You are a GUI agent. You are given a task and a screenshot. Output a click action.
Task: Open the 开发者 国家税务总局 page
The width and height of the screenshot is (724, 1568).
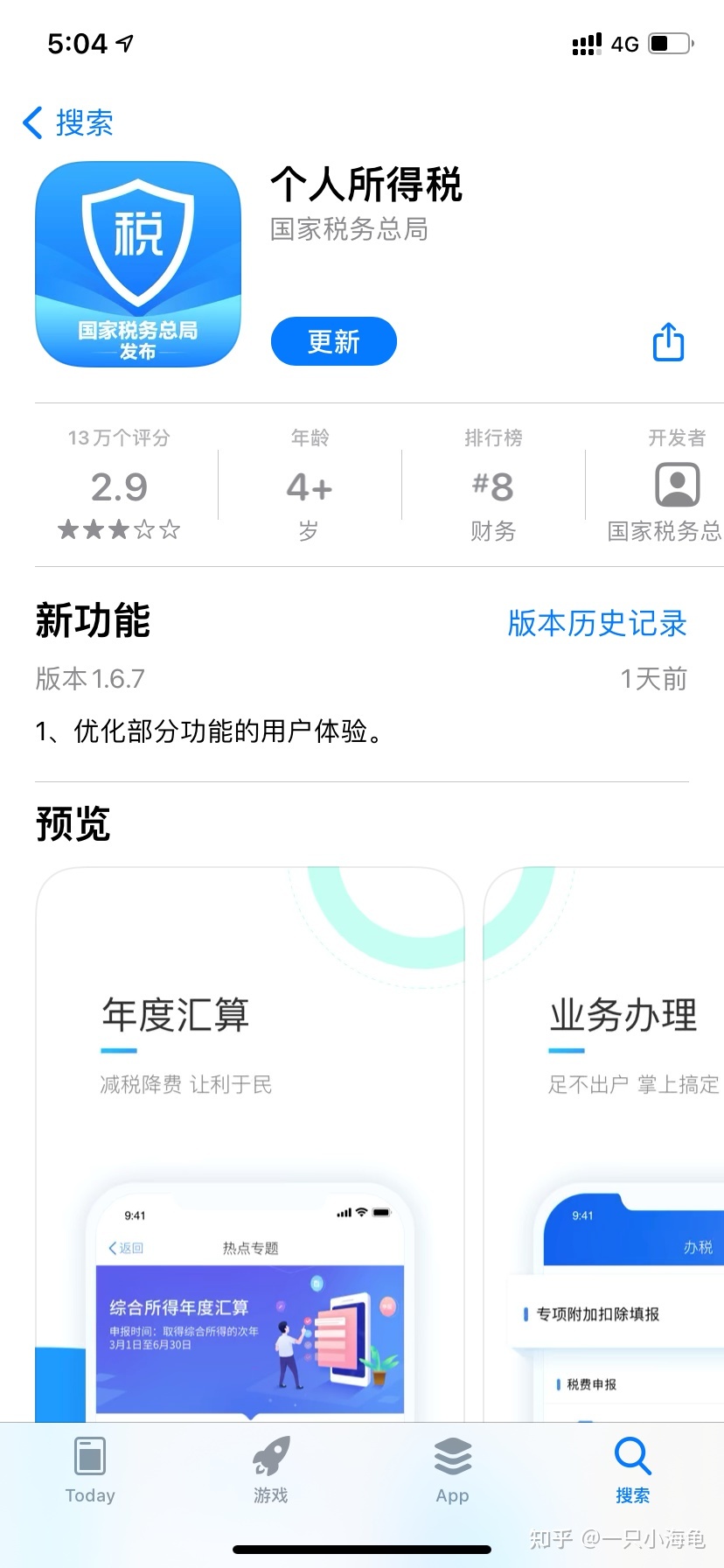click(675, 486)
